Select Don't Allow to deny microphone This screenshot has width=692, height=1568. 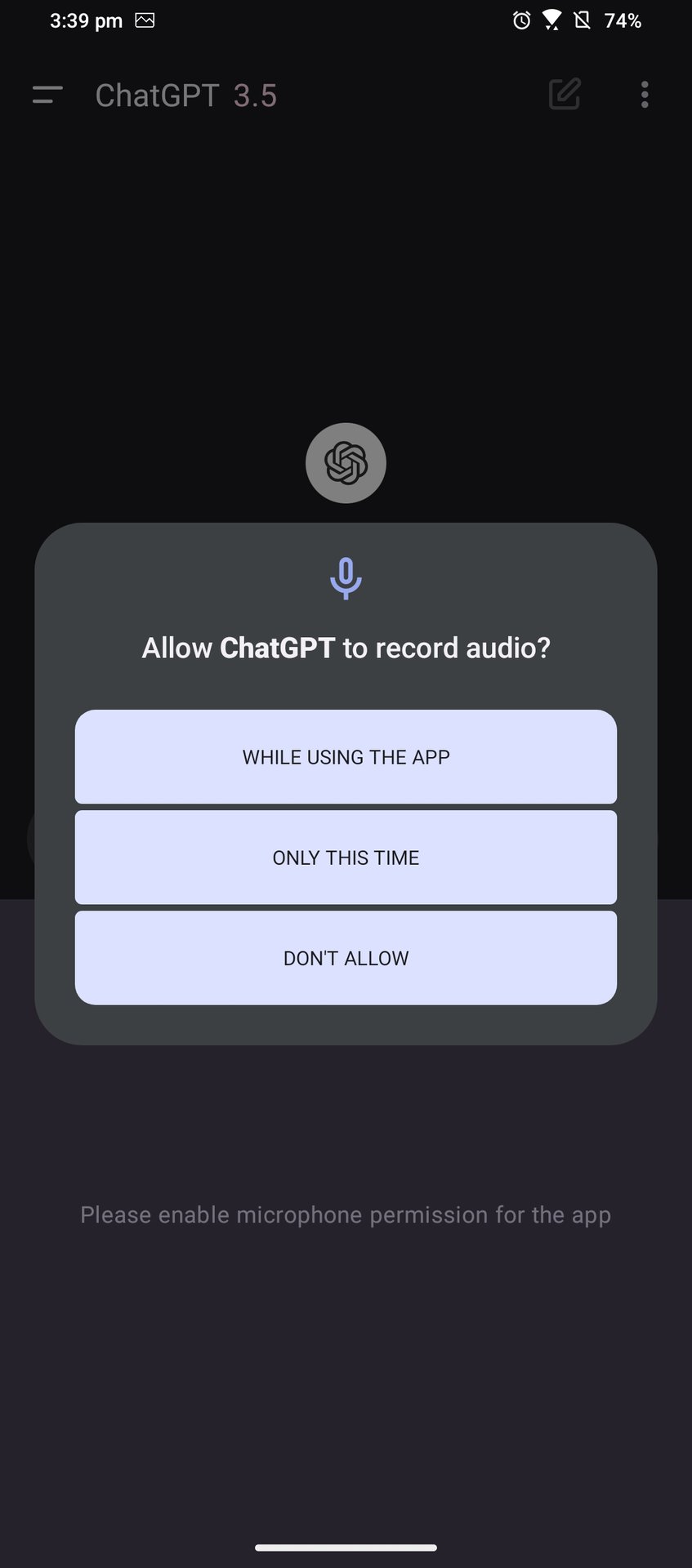346,958
